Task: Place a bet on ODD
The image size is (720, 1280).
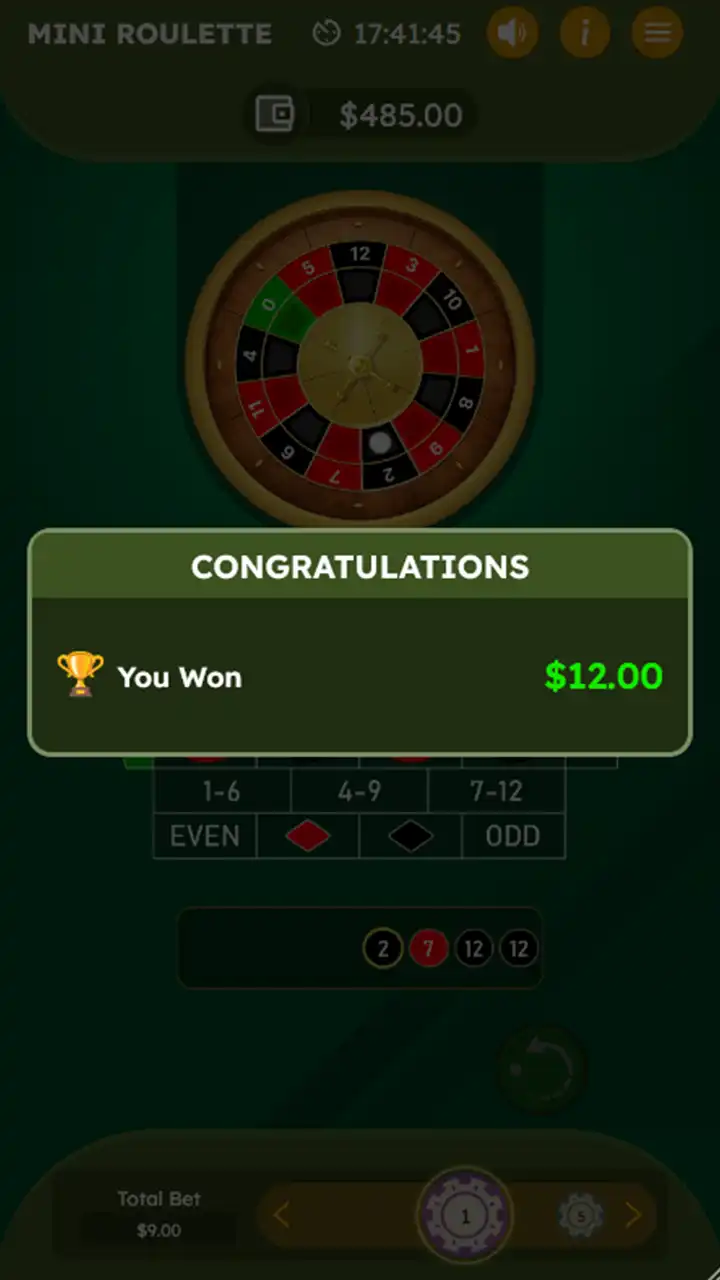Action: [x=513, y=836]
